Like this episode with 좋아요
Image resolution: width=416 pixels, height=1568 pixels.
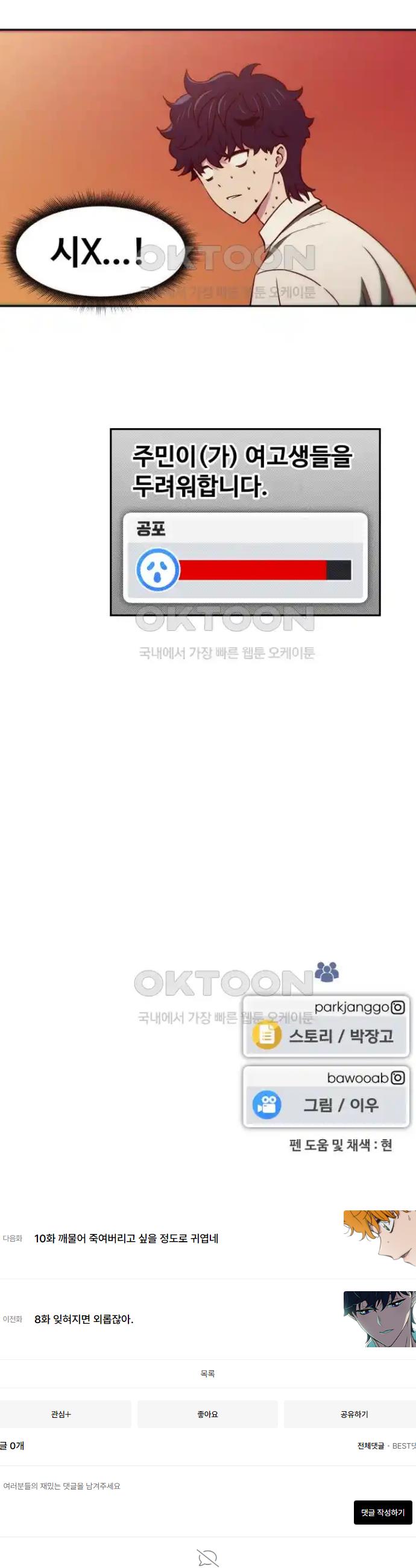pyautogui.click(x=207, y=1414)
